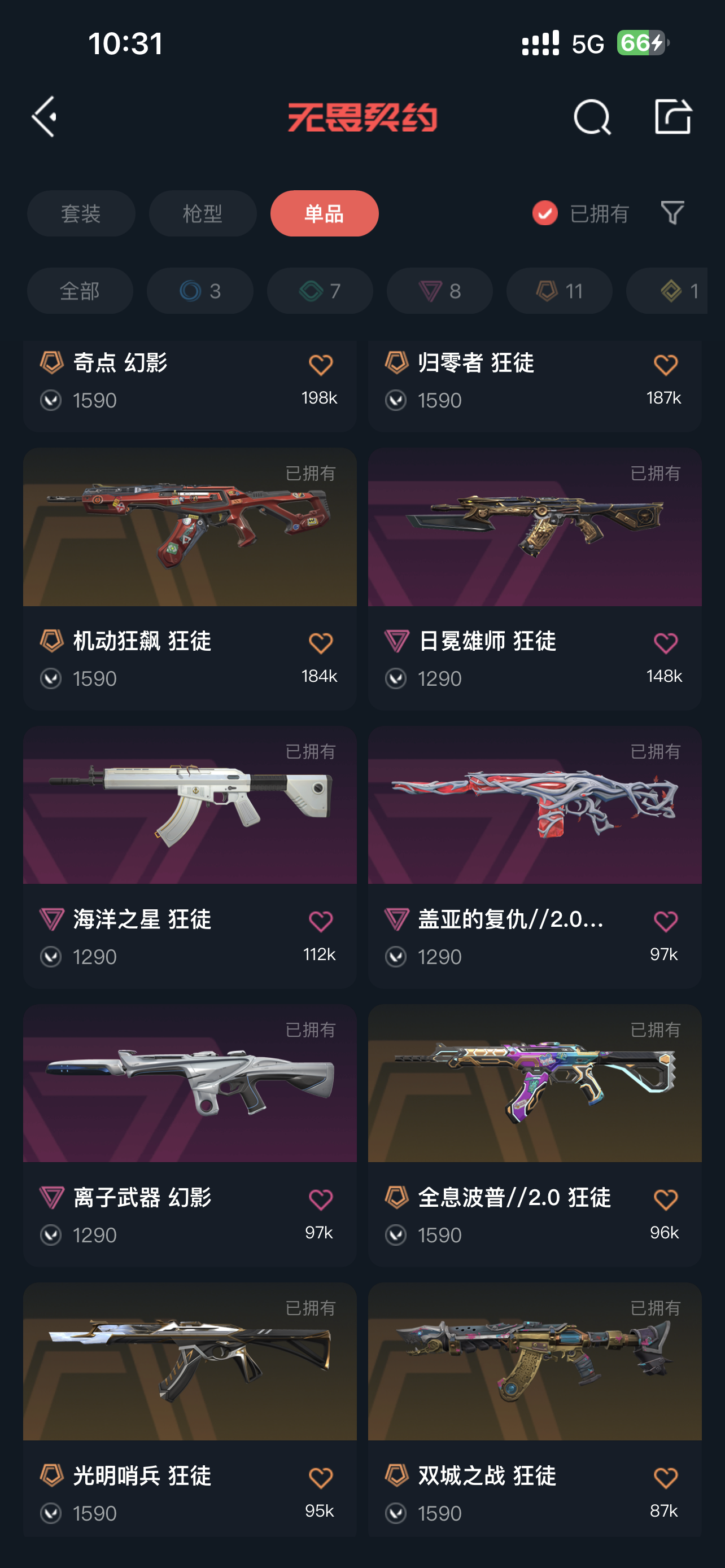Open the 盖亚的复仇//2.0 skin card
The width and height of the screenshot is (725, 1568).
pyautogui.click(x=535, y=805)
